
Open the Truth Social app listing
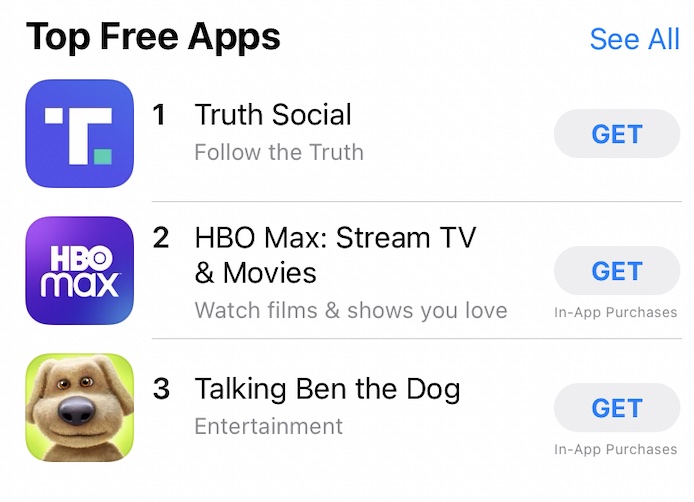pyautogui.click(x=273, y=115)
